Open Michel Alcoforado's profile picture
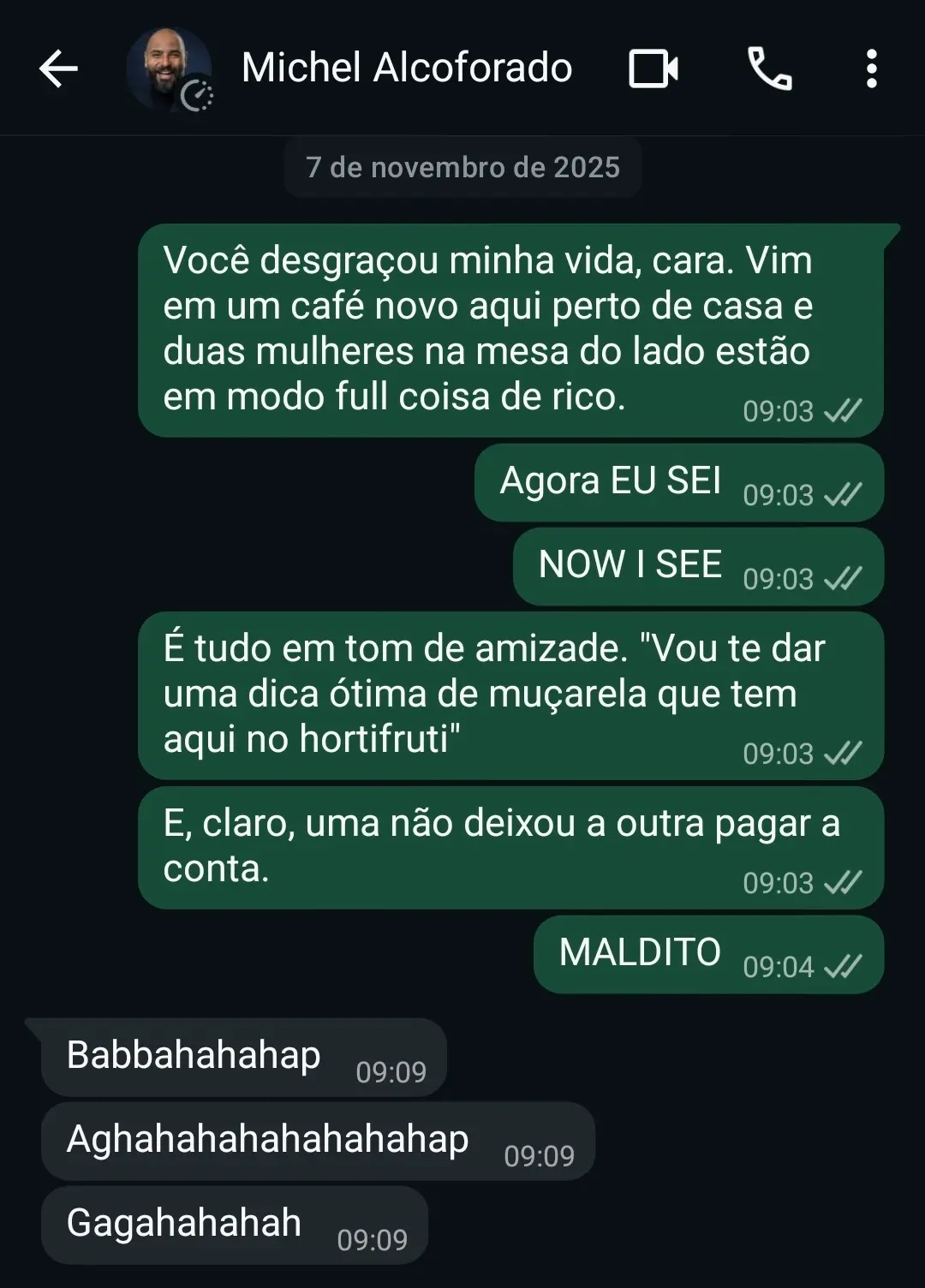 [x=168, y=69]
